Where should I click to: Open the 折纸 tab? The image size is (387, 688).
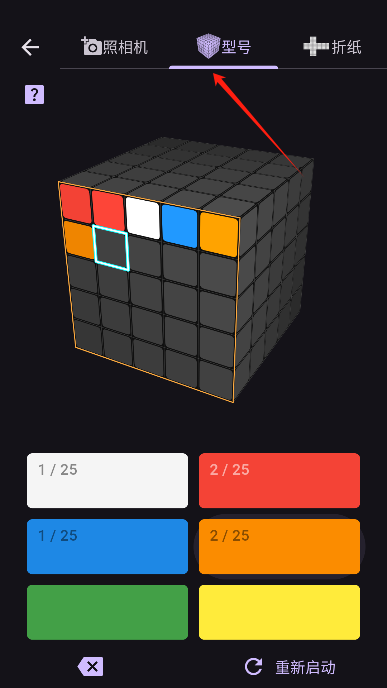(x=332, y=47)
